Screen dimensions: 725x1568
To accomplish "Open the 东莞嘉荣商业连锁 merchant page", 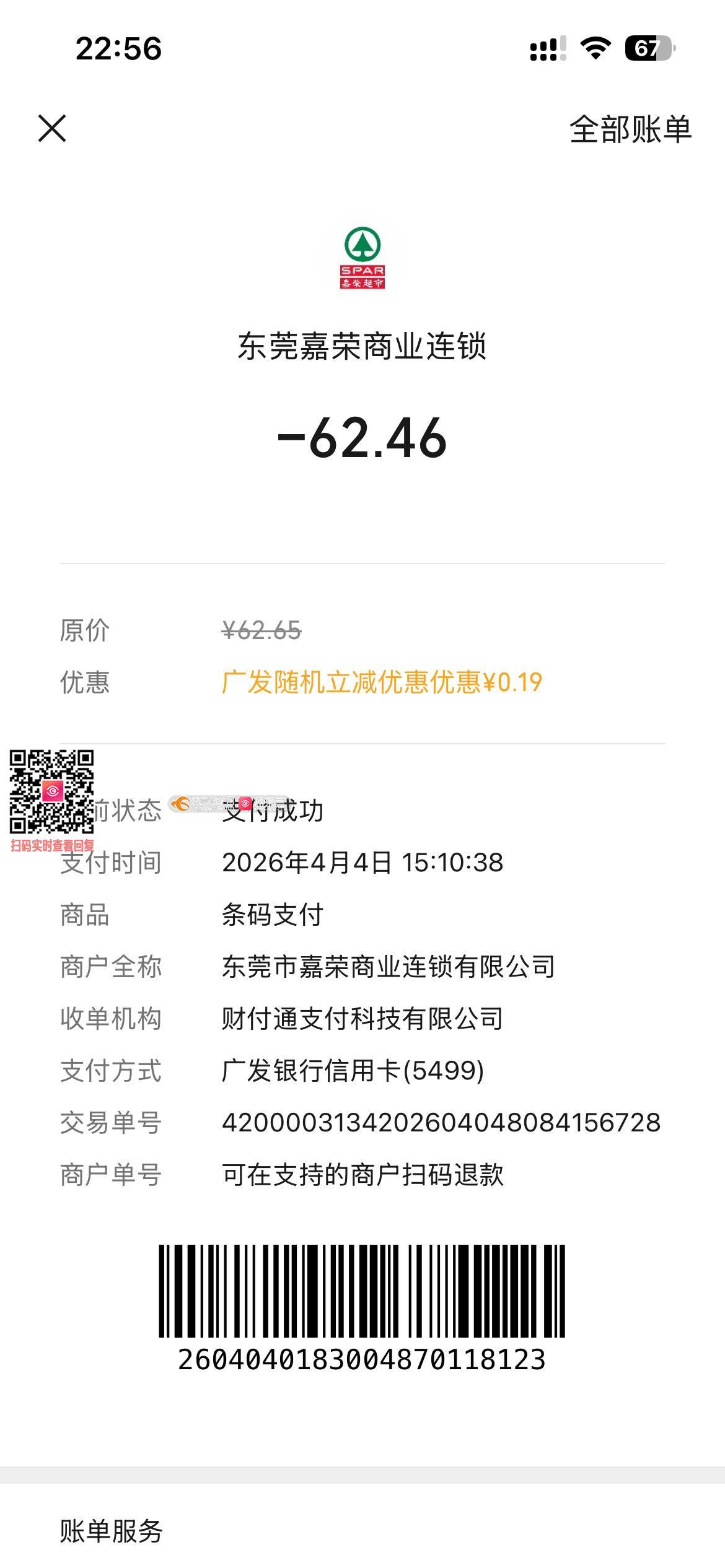I will pyautogui.click(x=362, y=346).
